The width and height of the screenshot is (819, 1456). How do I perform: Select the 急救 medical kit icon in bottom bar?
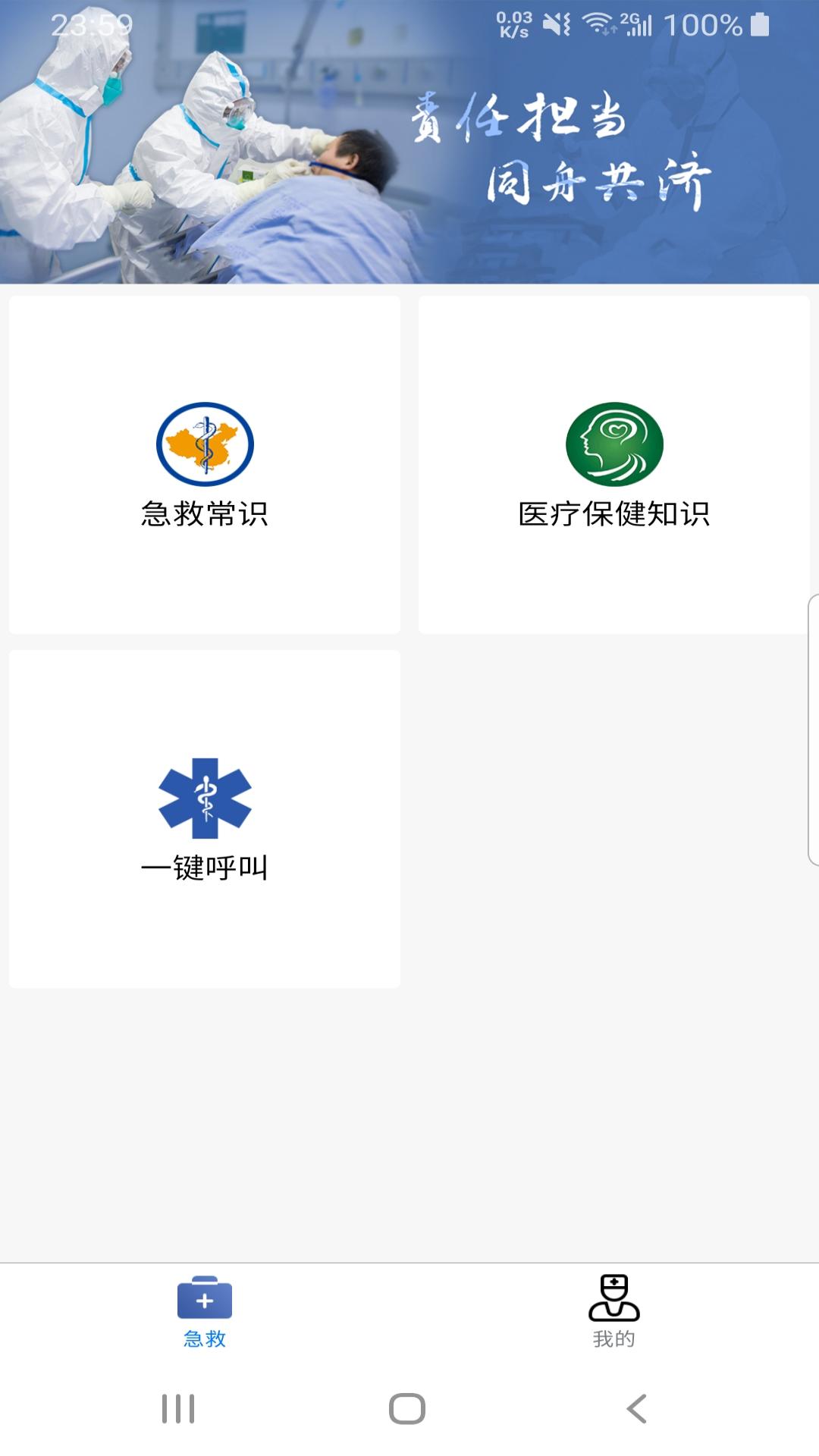(205, 1298)
